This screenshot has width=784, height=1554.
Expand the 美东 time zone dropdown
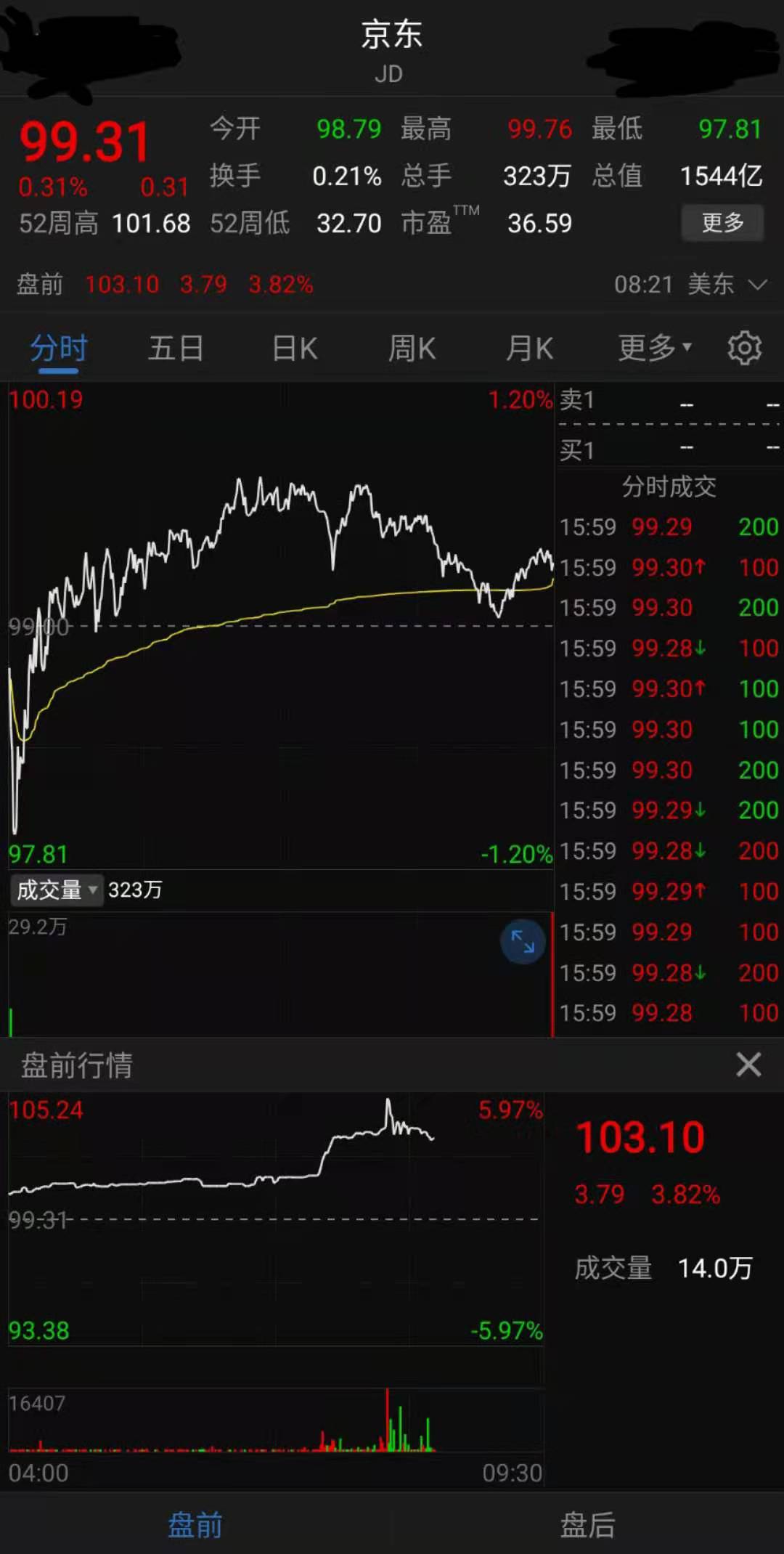(757, 284)
